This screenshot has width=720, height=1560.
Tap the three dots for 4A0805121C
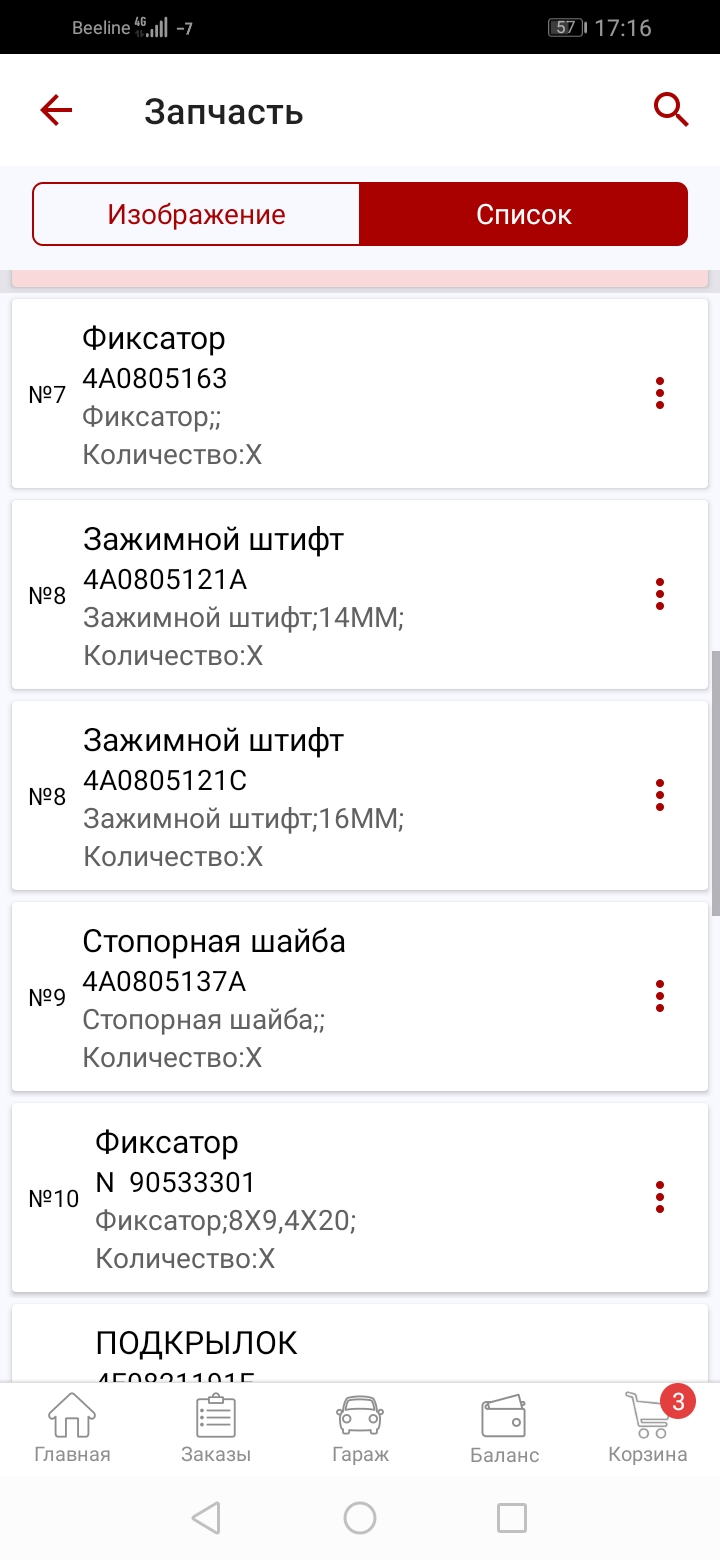click(x=660, y=796)
